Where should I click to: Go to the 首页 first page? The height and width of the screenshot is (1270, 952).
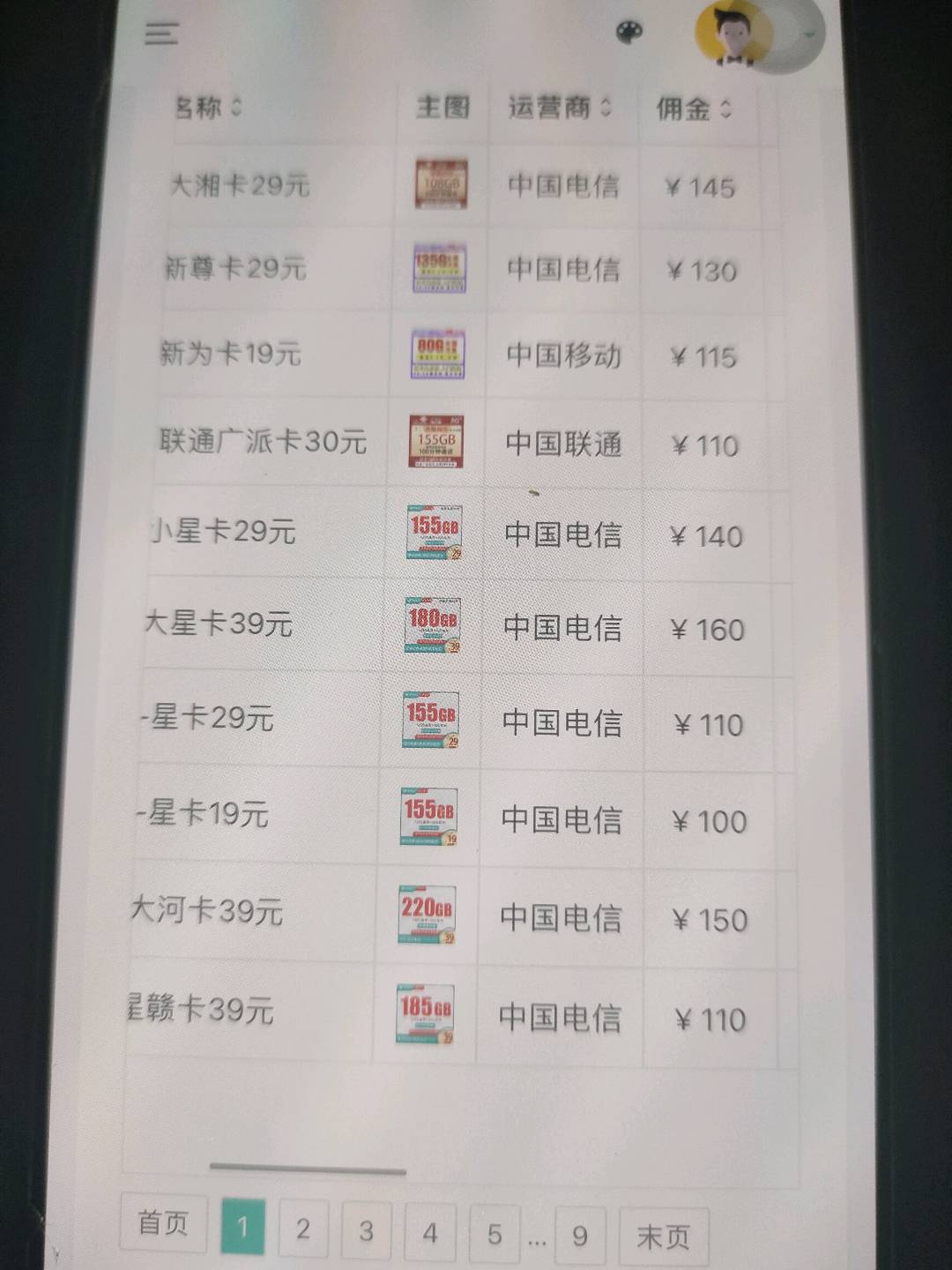[x=163, y=1224]
